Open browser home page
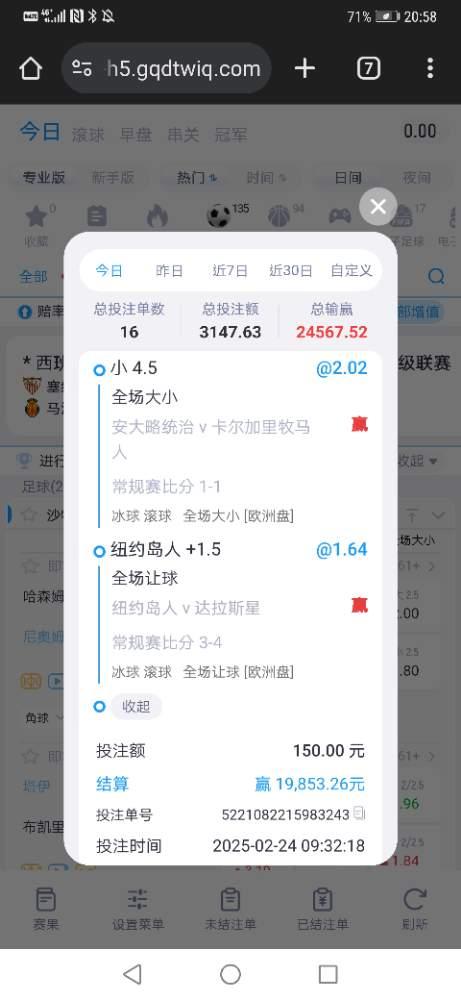Screen dimensions: 461x1000 (x=31, y=68)
